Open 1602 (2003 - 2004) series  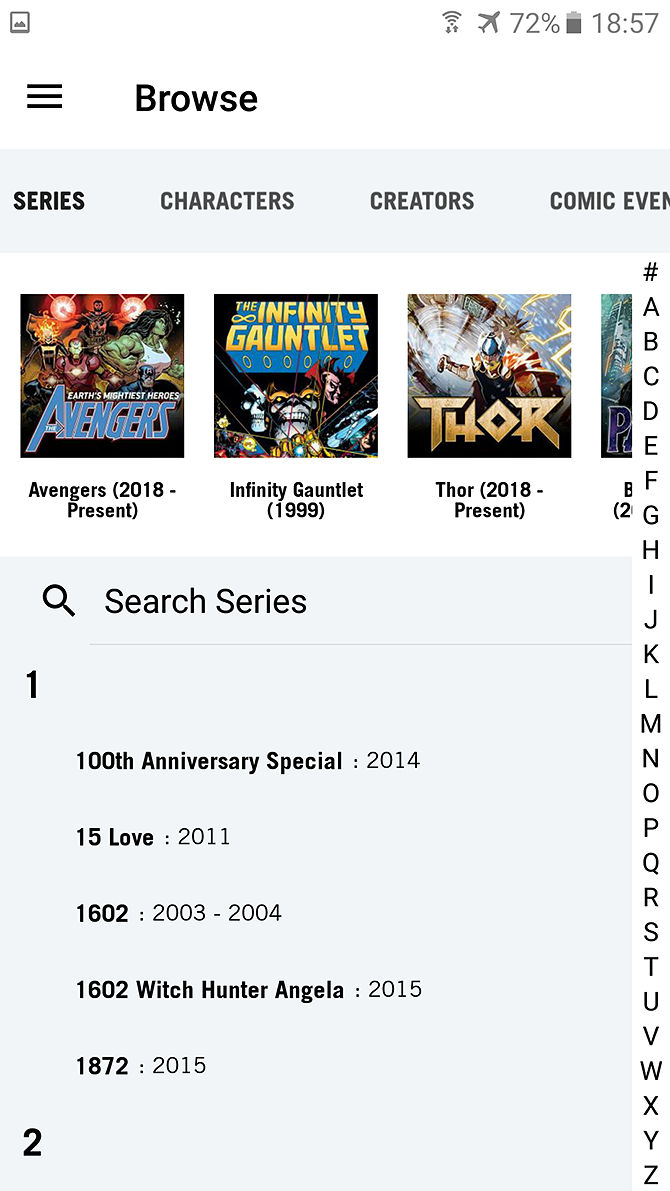pyautogui.click(x=103, y=913)
